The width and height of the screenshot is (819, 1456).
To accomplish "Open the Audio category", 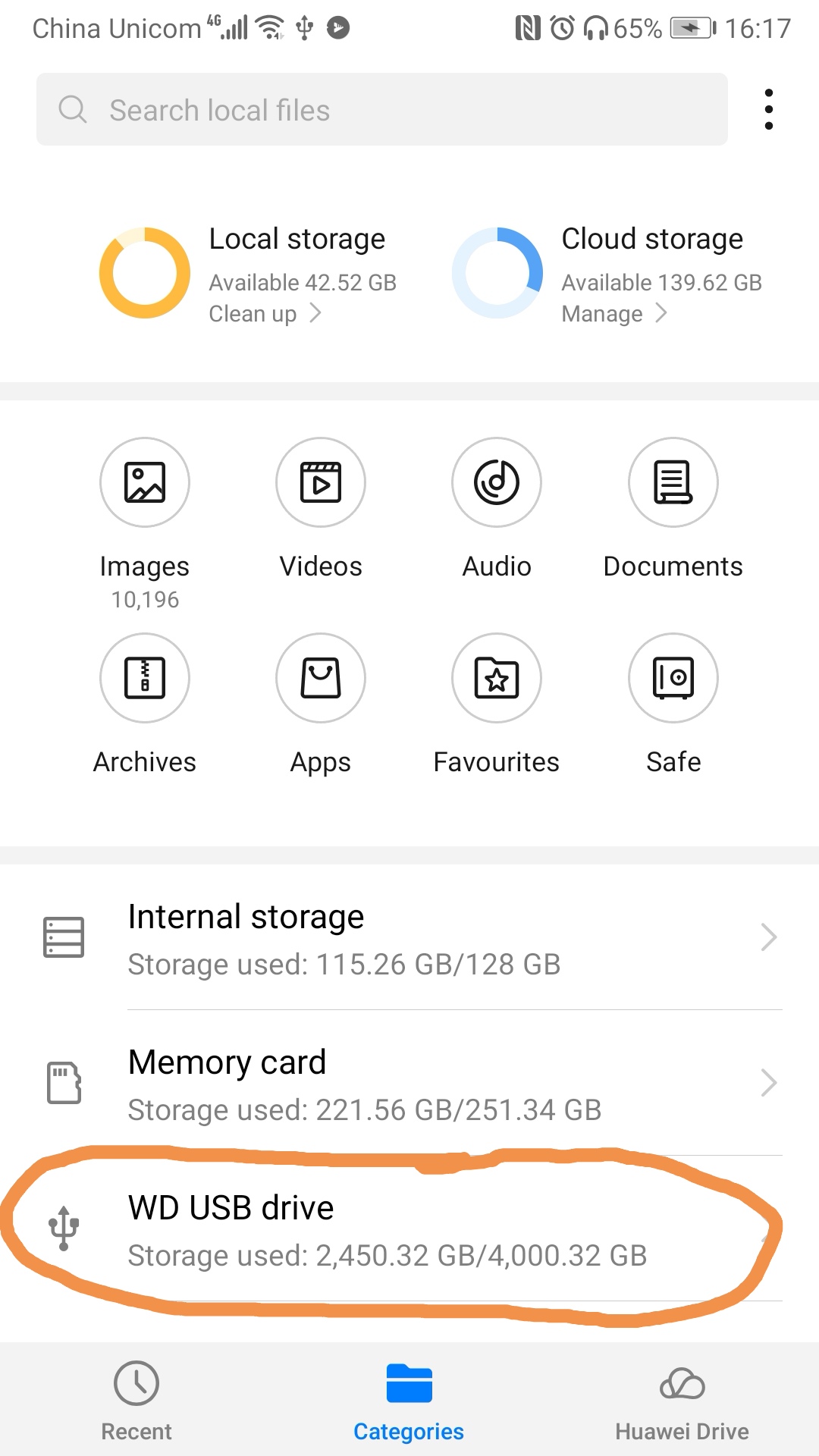I will [x=497, y=483].
